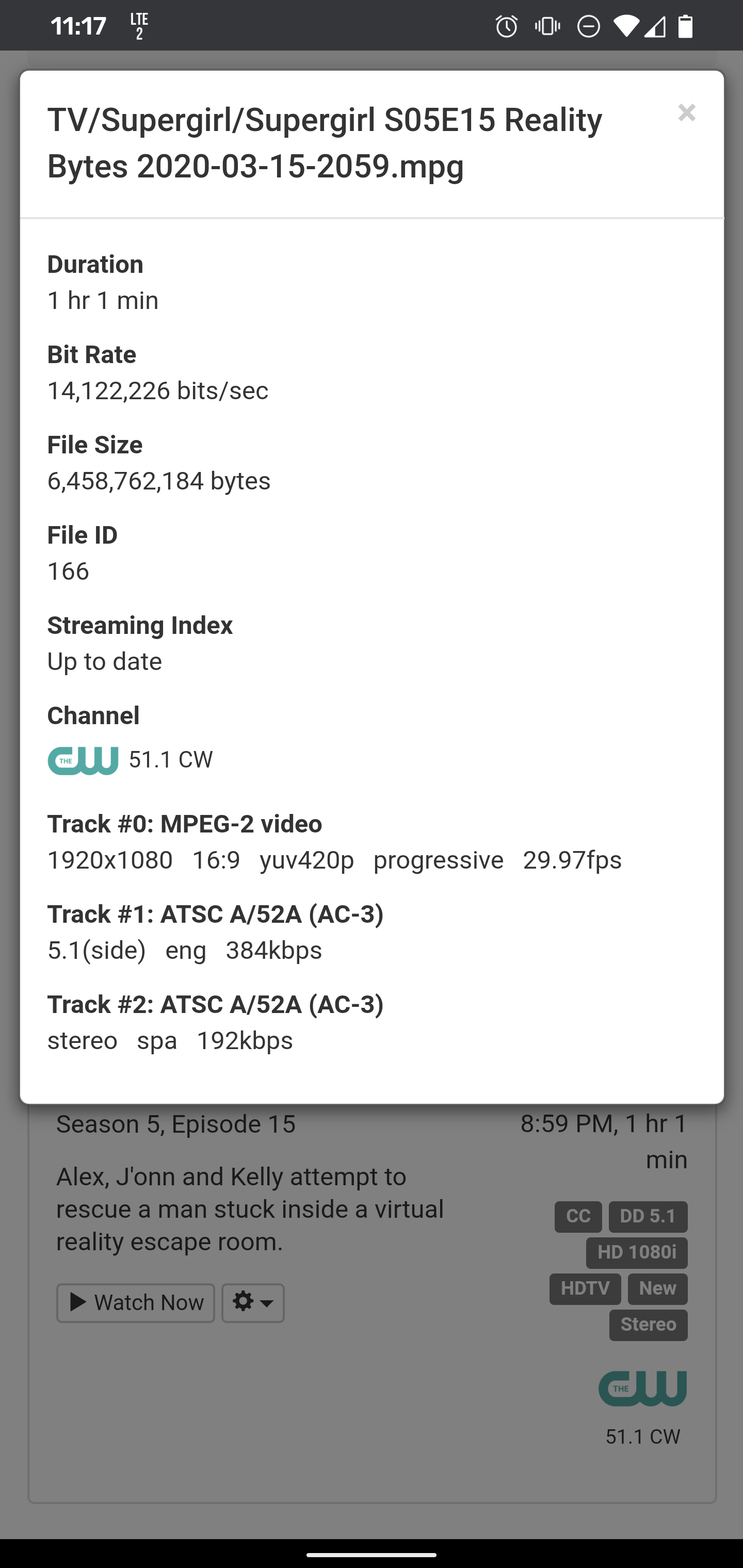Screen dimensions: 743x1568
Task: Open the gear options dropdown
Action: coord(253,1302)
